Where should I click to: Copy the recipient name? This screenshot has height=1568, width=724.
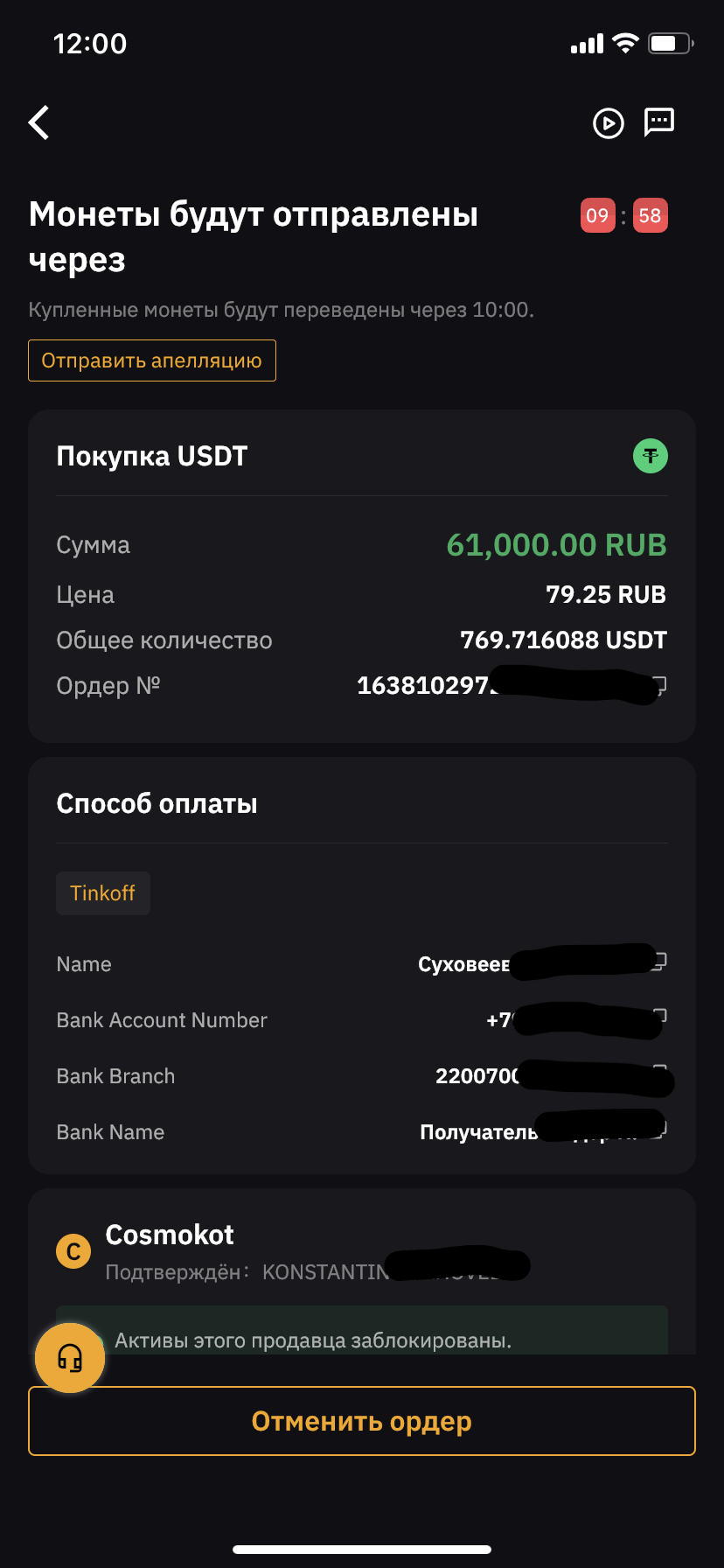(x=660, y=962)
